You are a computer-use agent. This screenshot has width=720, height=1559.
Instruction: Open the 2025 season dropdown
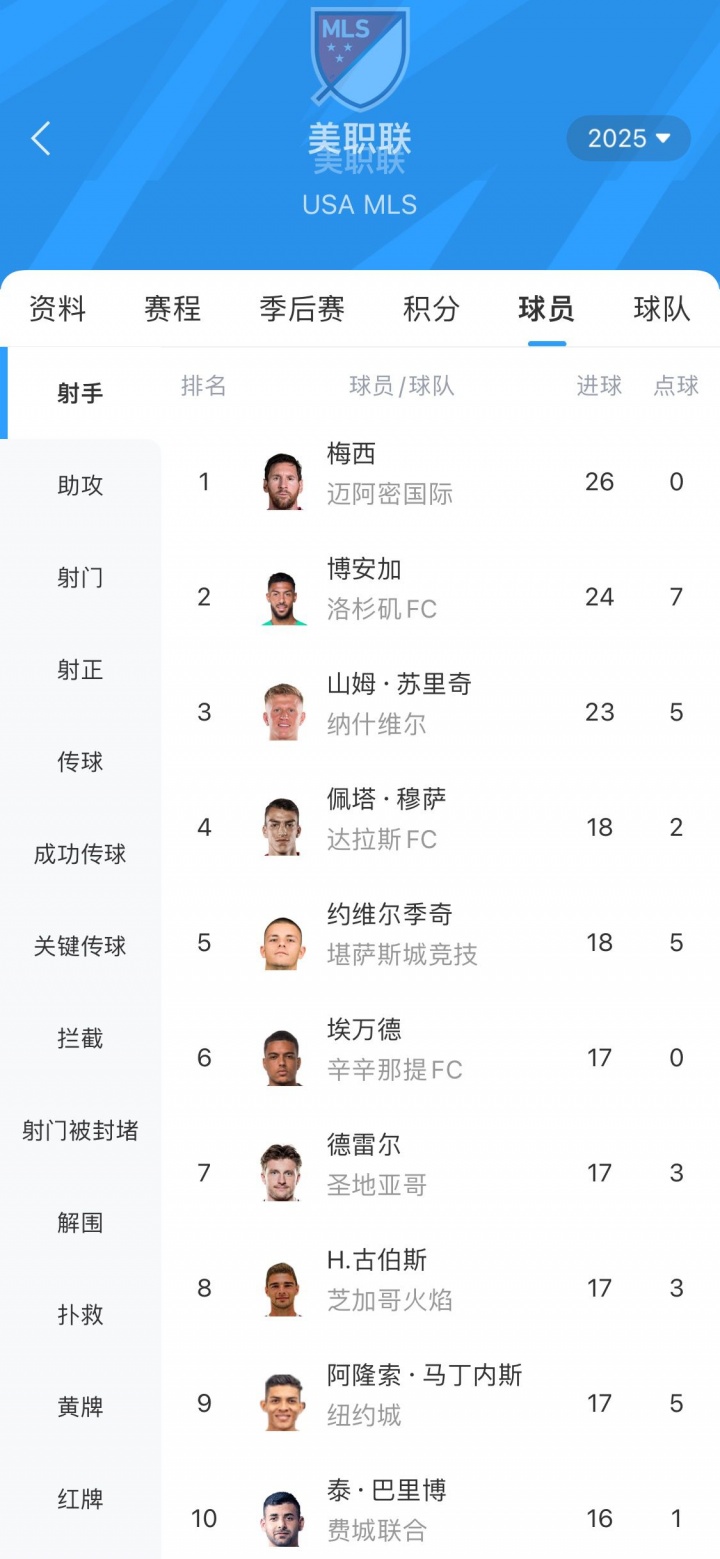tap(628, 138)
